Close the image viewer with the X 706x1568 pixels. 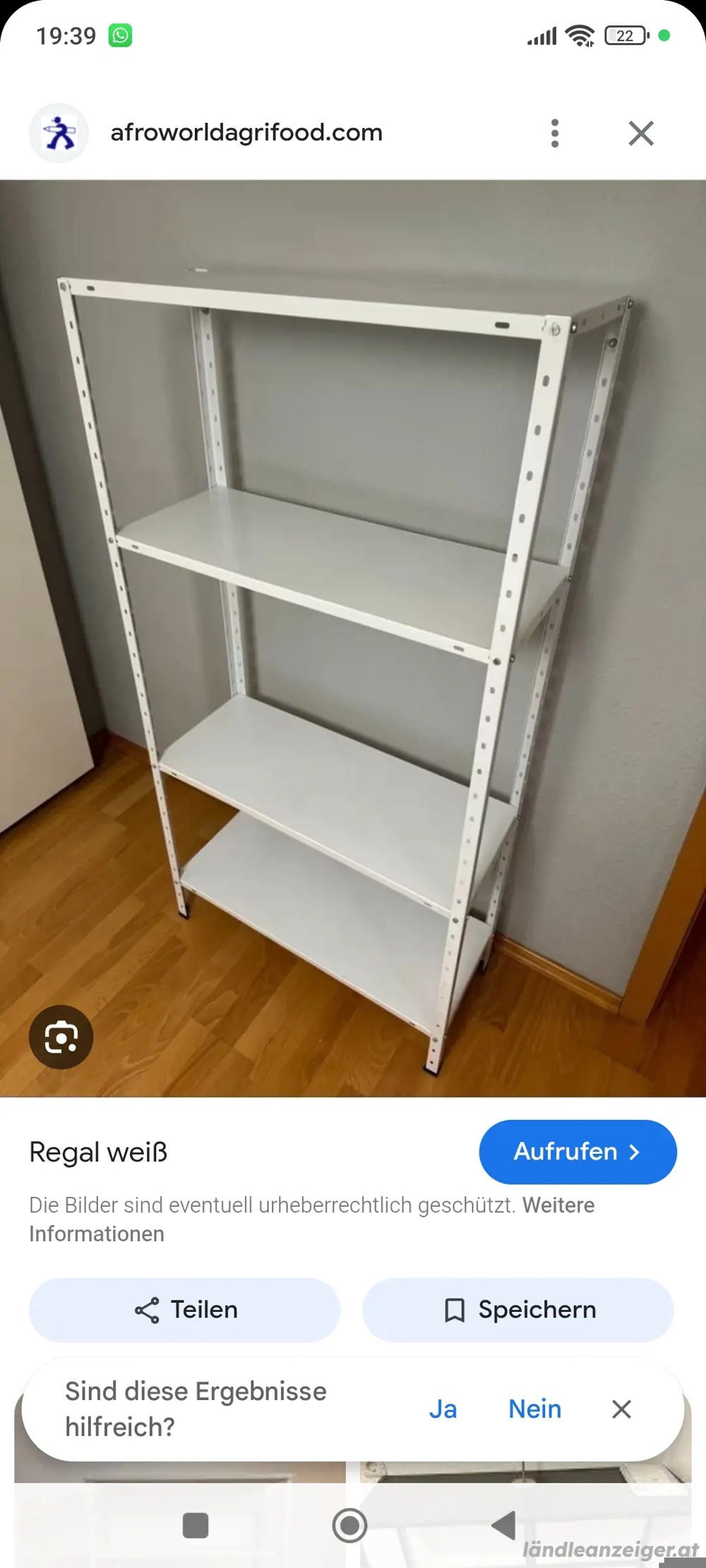(x=640, y=133)
